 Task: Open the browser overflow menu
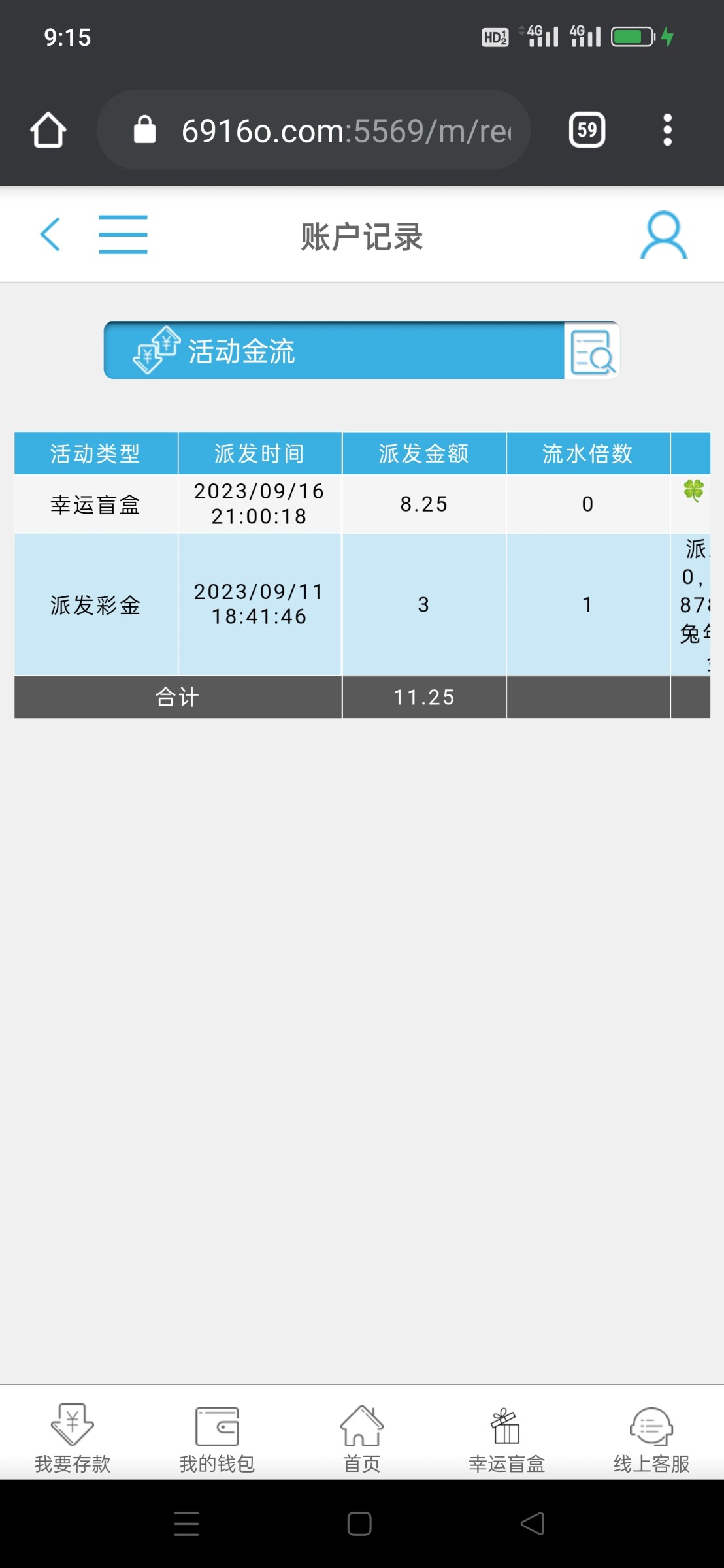[667, 130]
